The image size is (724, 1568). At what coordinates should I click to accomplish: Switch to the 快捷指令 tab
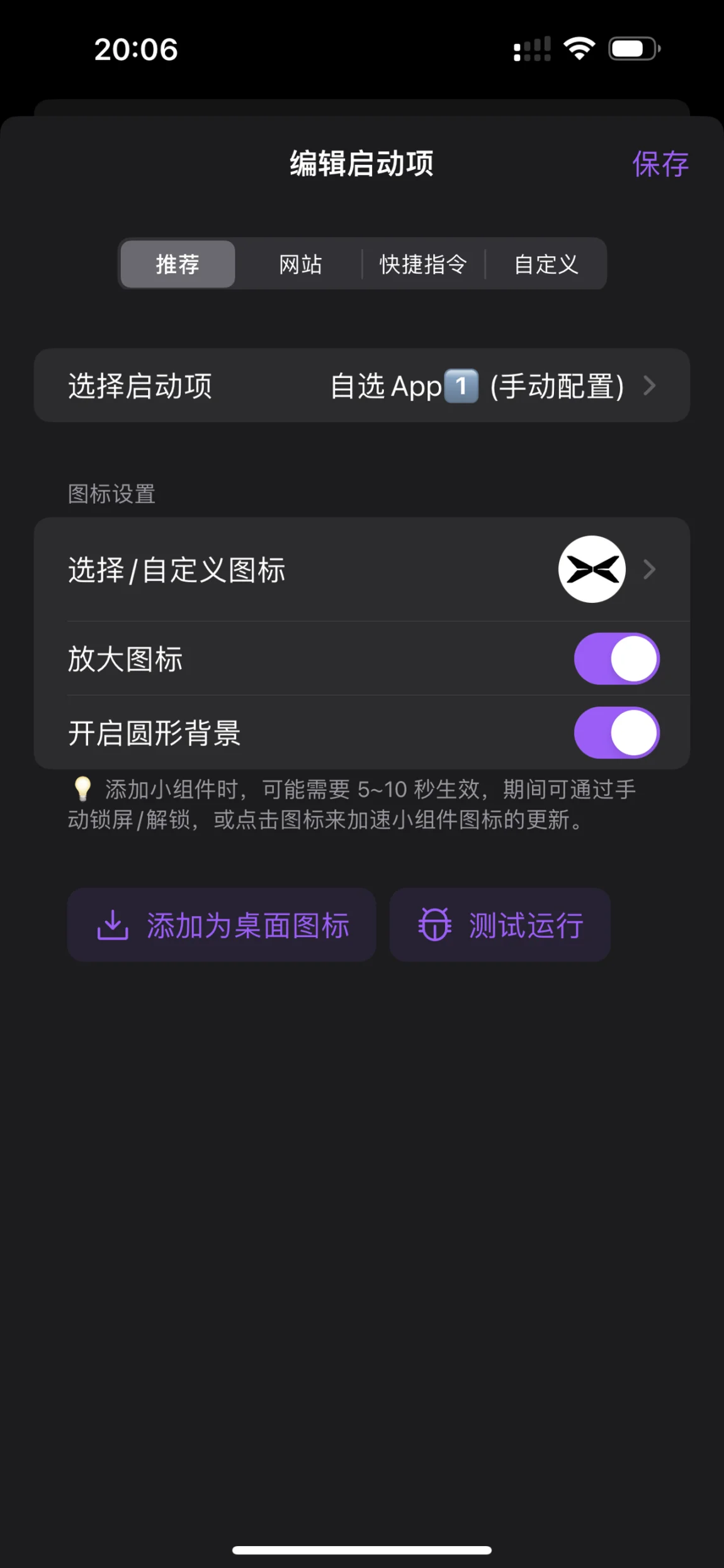[423, 264]
